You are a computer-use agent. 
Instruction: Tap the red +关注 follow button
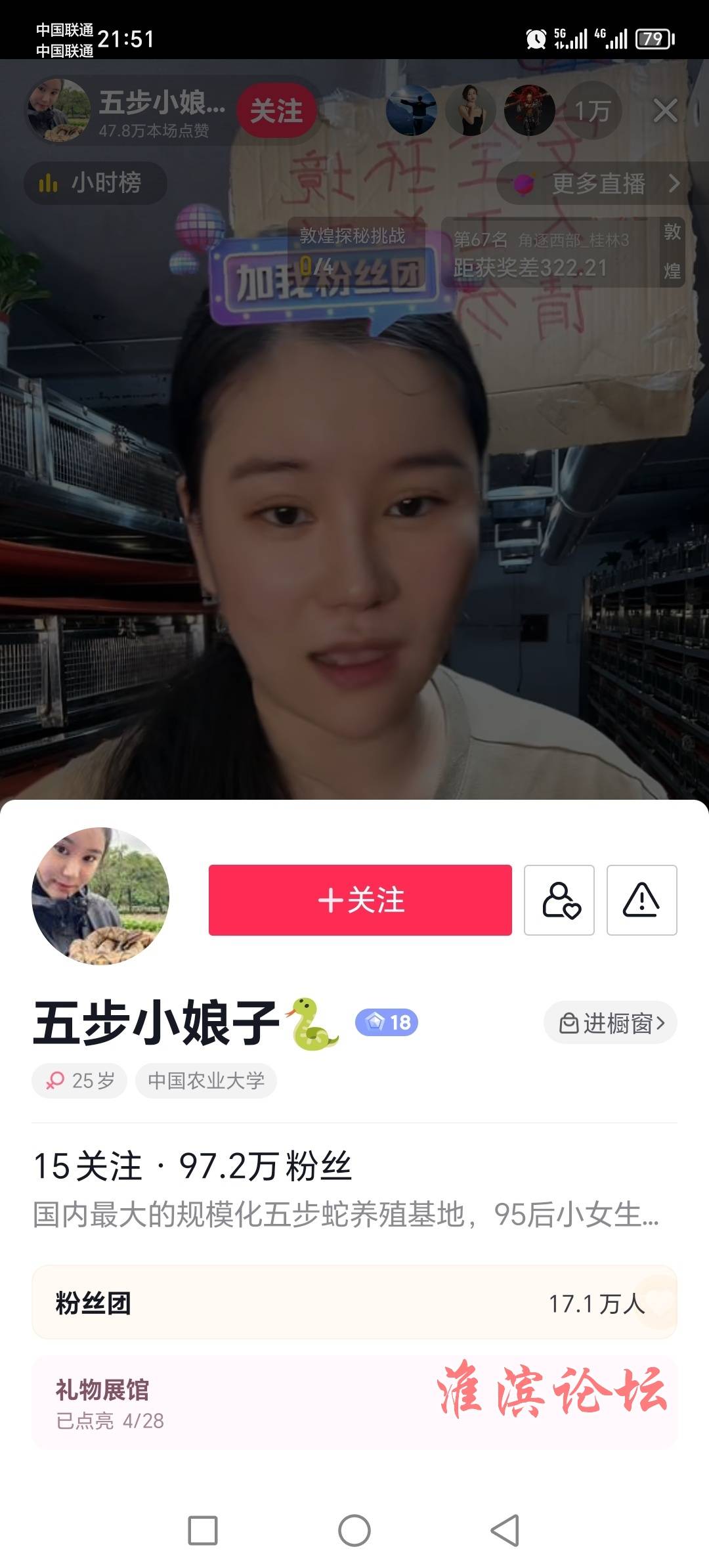tap(360, 900)
